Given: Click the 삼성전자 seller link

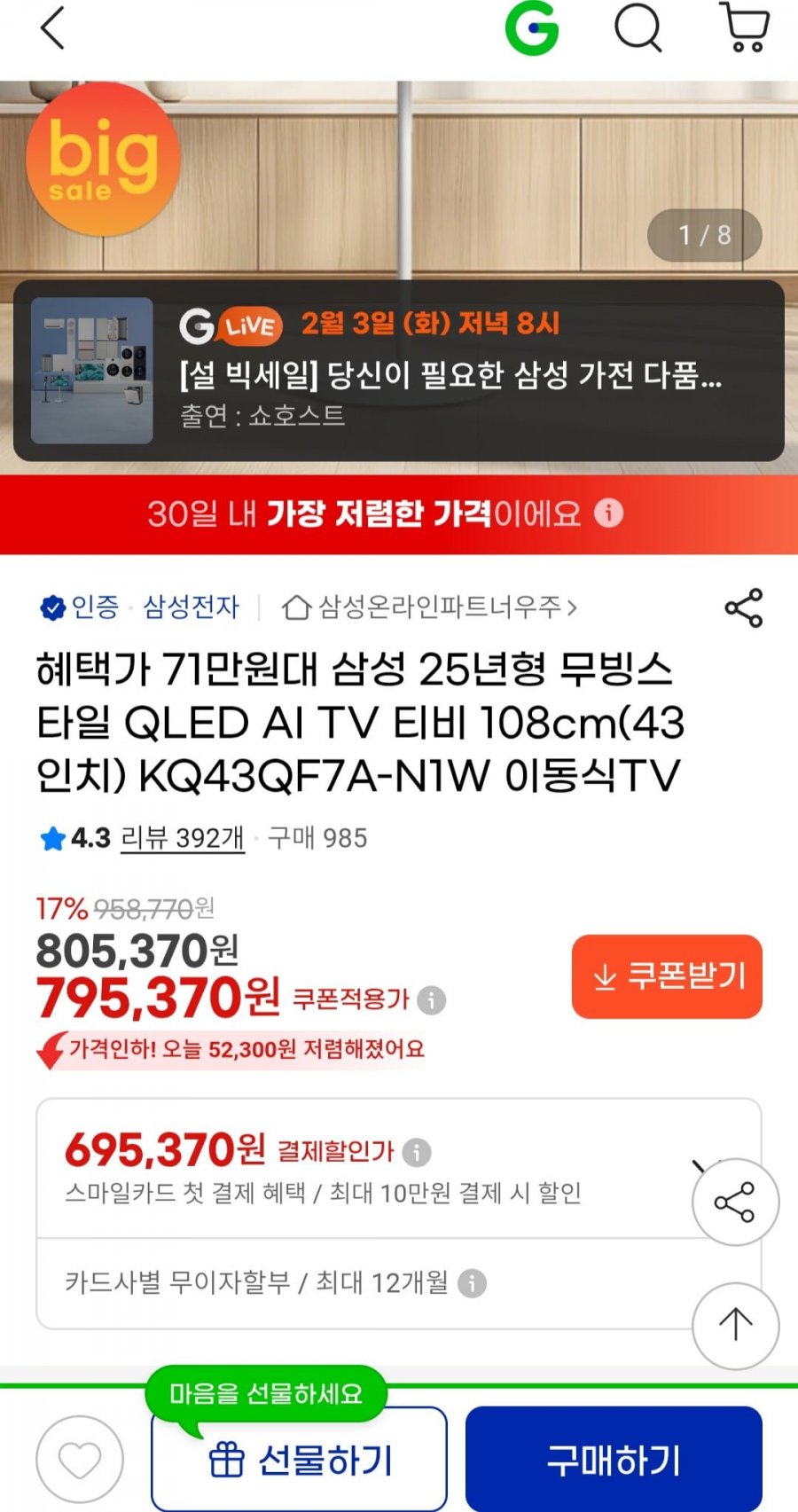Looking at the screenshot, I should 190,607.
